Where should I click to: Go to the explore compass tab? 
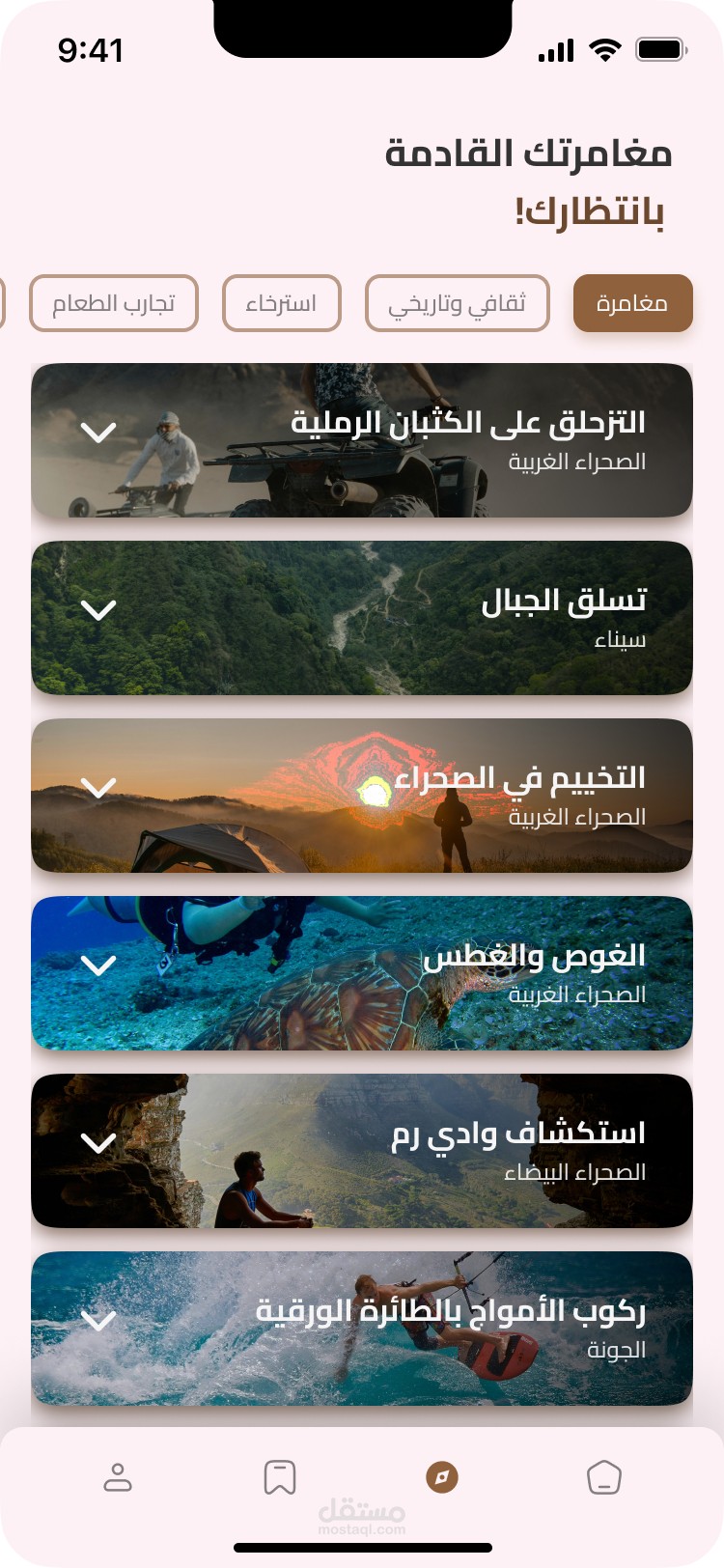pos(442,1477)
